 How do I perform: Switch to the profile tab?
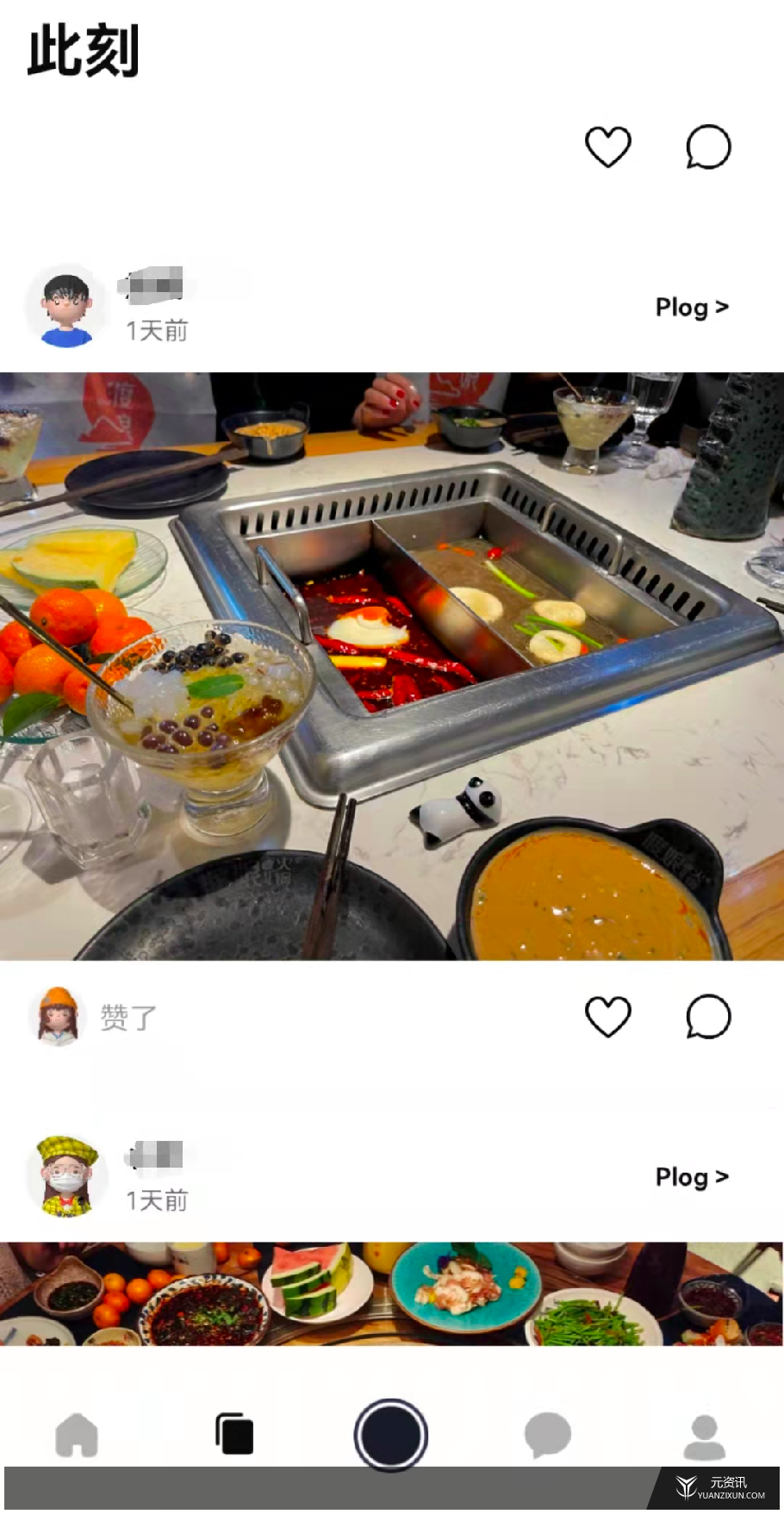pos(705,1436)
